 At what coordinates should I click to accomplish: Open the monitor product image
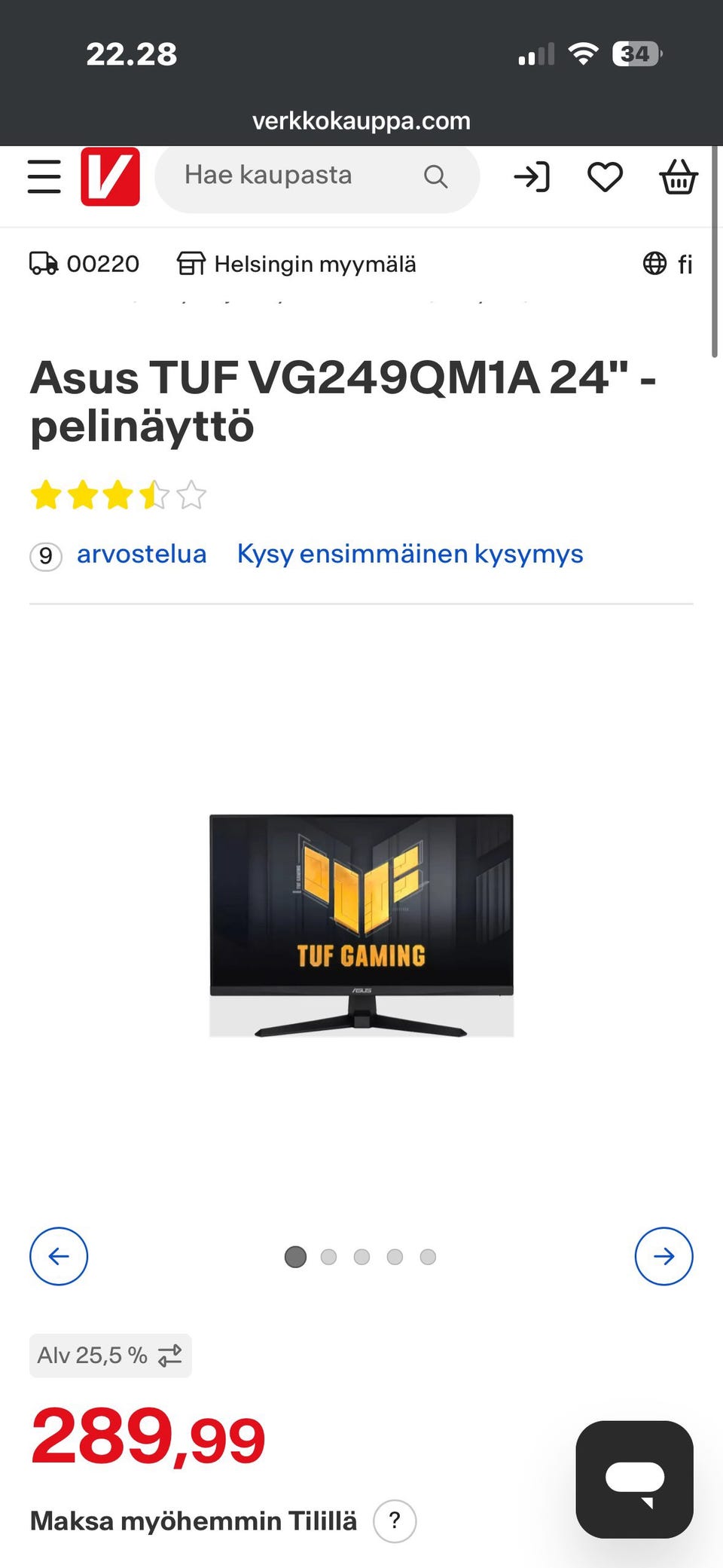[361, 926]
